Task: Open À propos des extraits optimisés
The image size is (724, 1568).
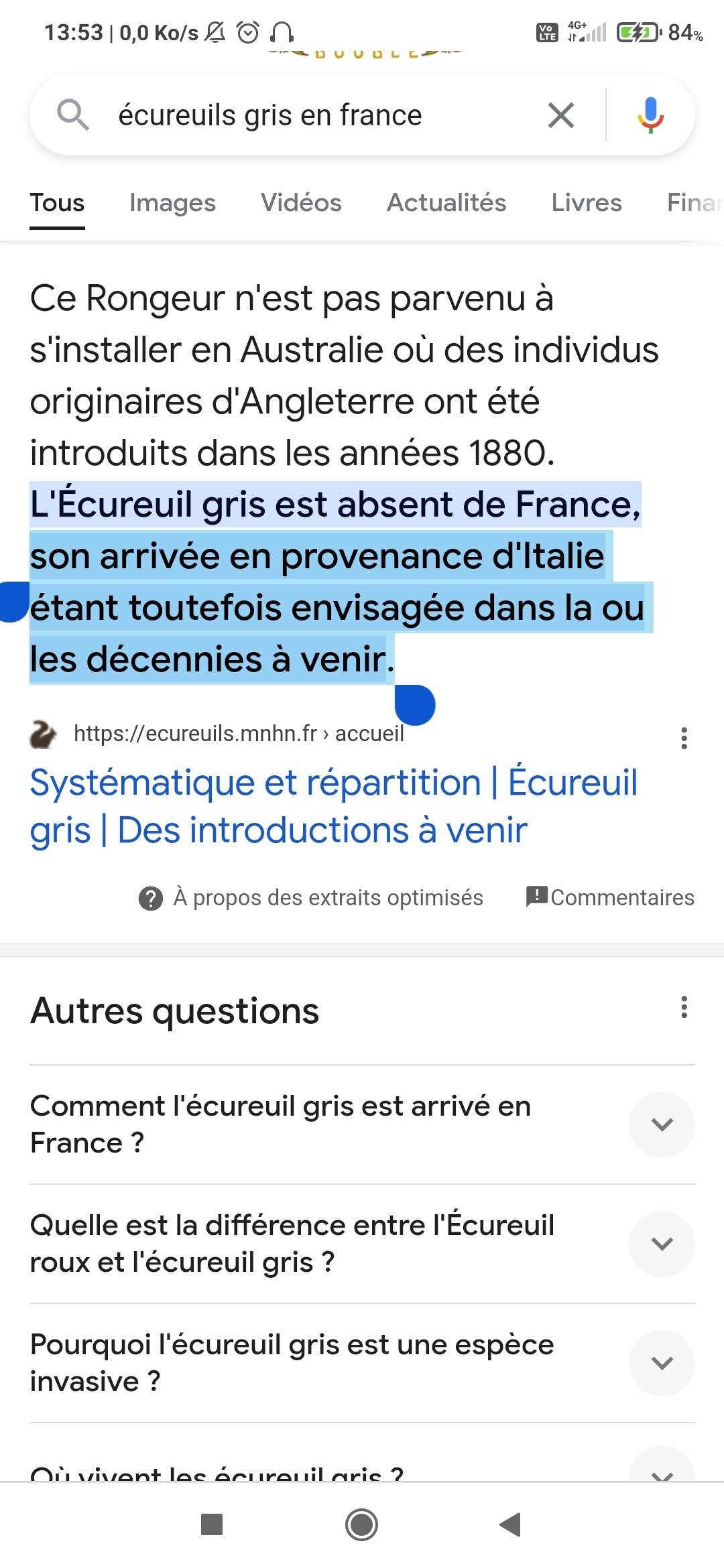Action: click(x=311, y=897)
